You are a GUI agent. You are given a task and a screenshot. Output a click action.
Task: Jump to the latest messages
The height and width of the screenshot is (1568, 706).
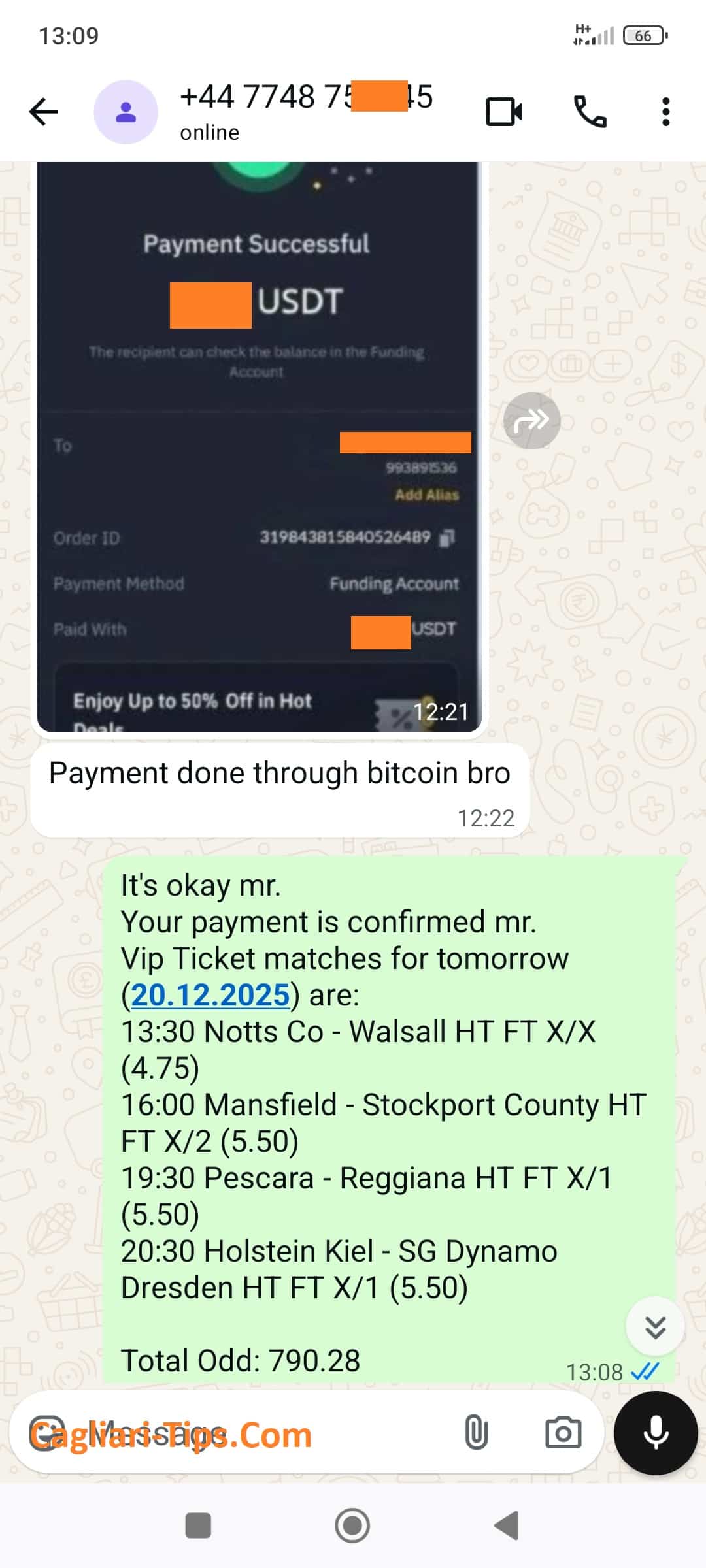(x=655, y=1327)
